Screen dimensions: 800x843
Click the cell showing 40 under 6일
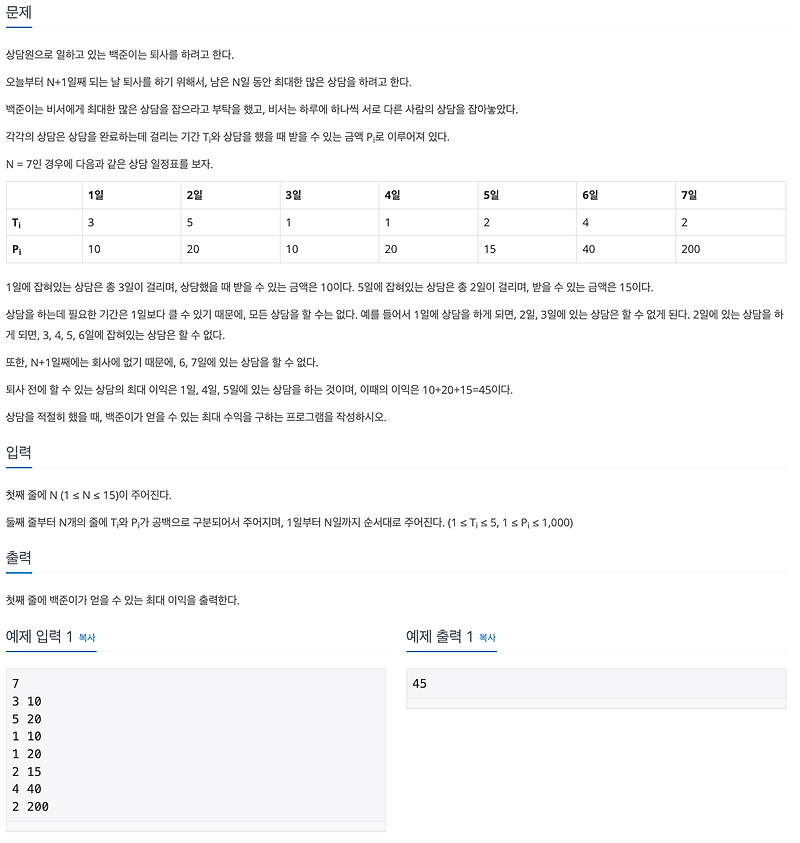587,247
